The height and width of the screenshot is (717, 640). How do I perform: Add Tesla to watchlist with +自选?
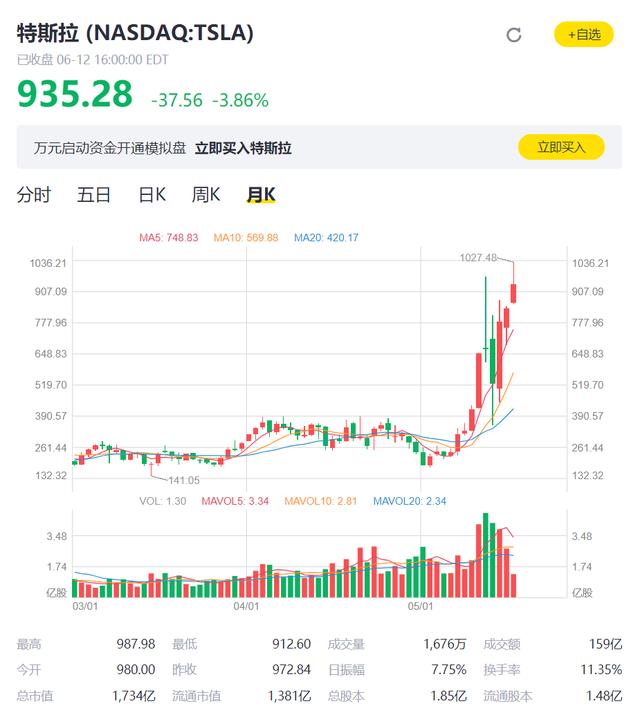tap(584, 35)
